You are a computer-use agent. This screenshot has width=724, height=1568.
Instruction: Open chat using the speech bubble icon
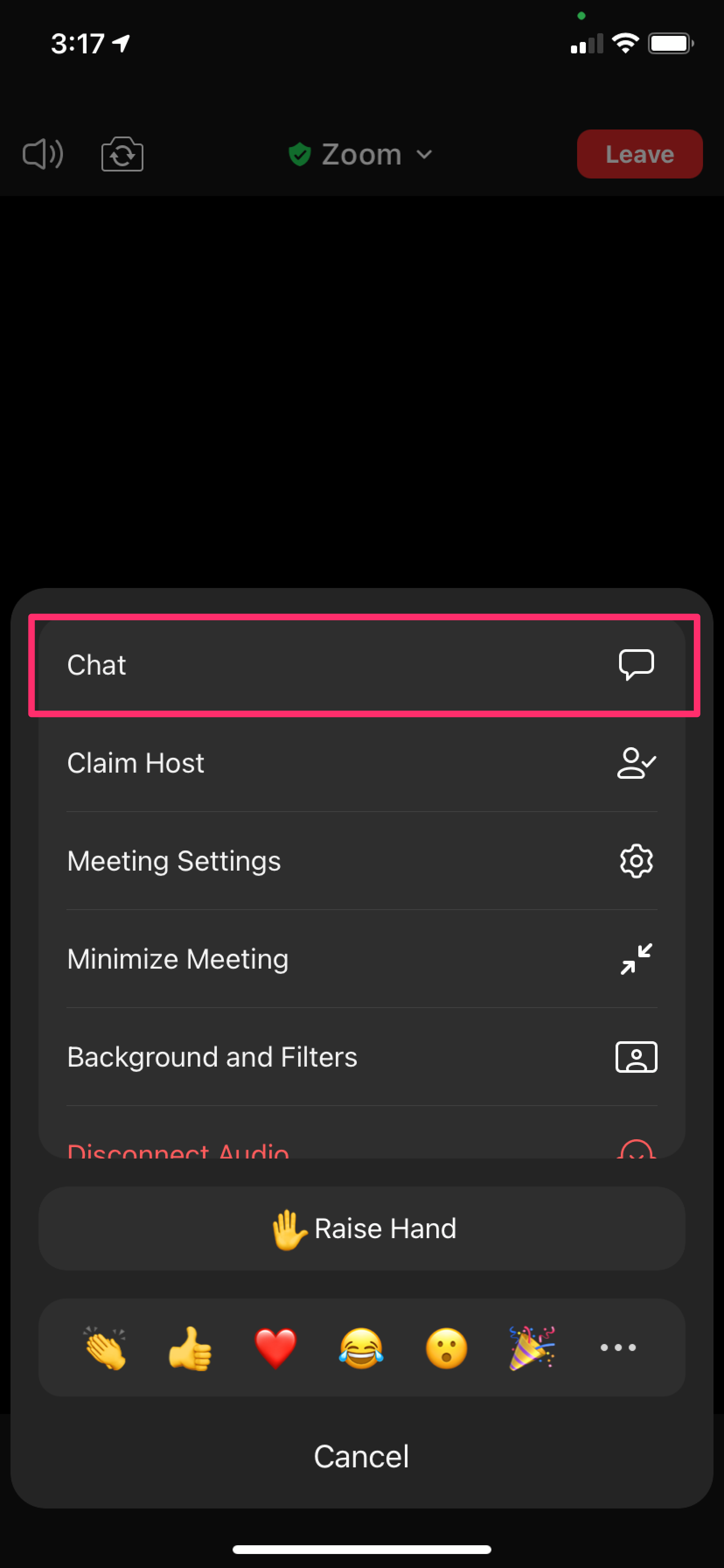click(637, 665)
